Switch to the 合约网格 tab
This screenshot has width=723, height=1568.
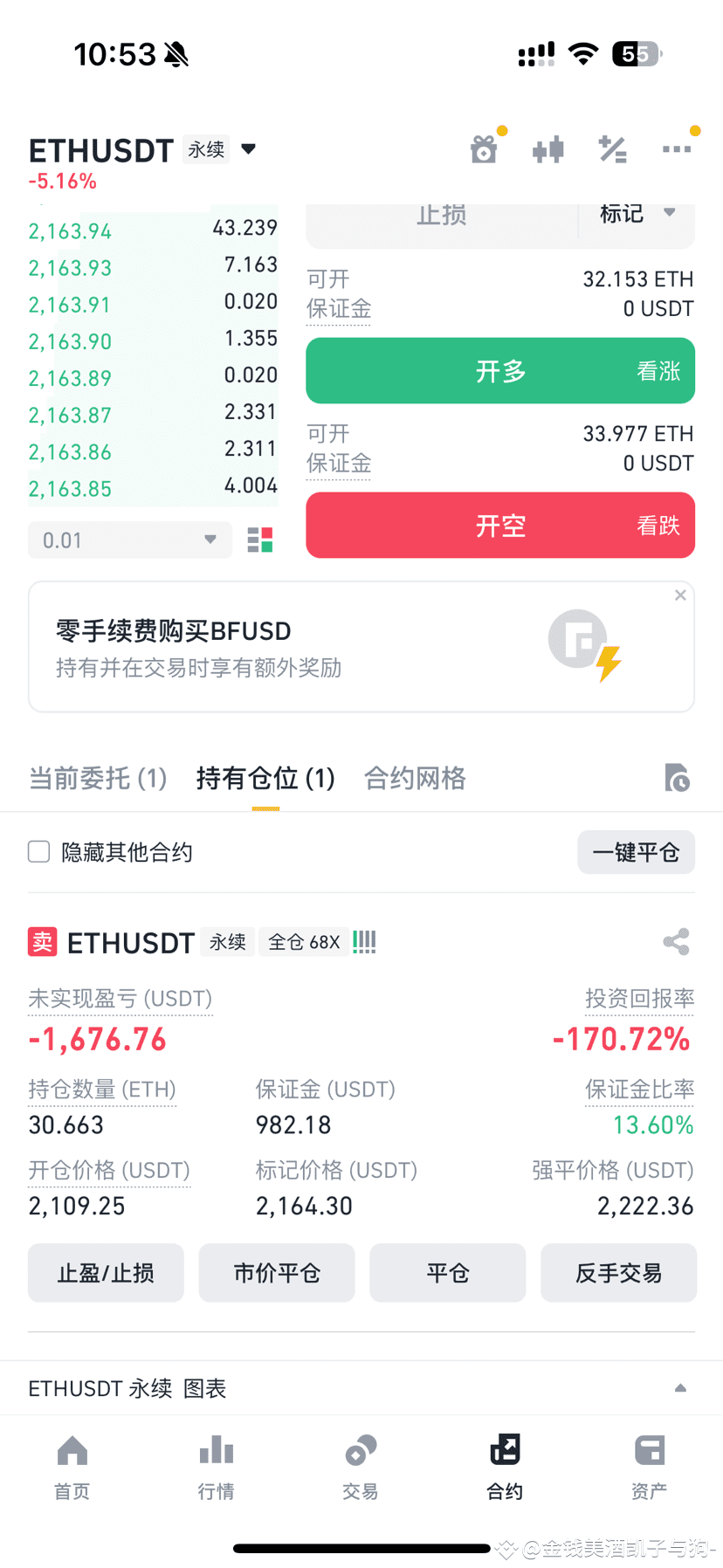coord(414,778)
